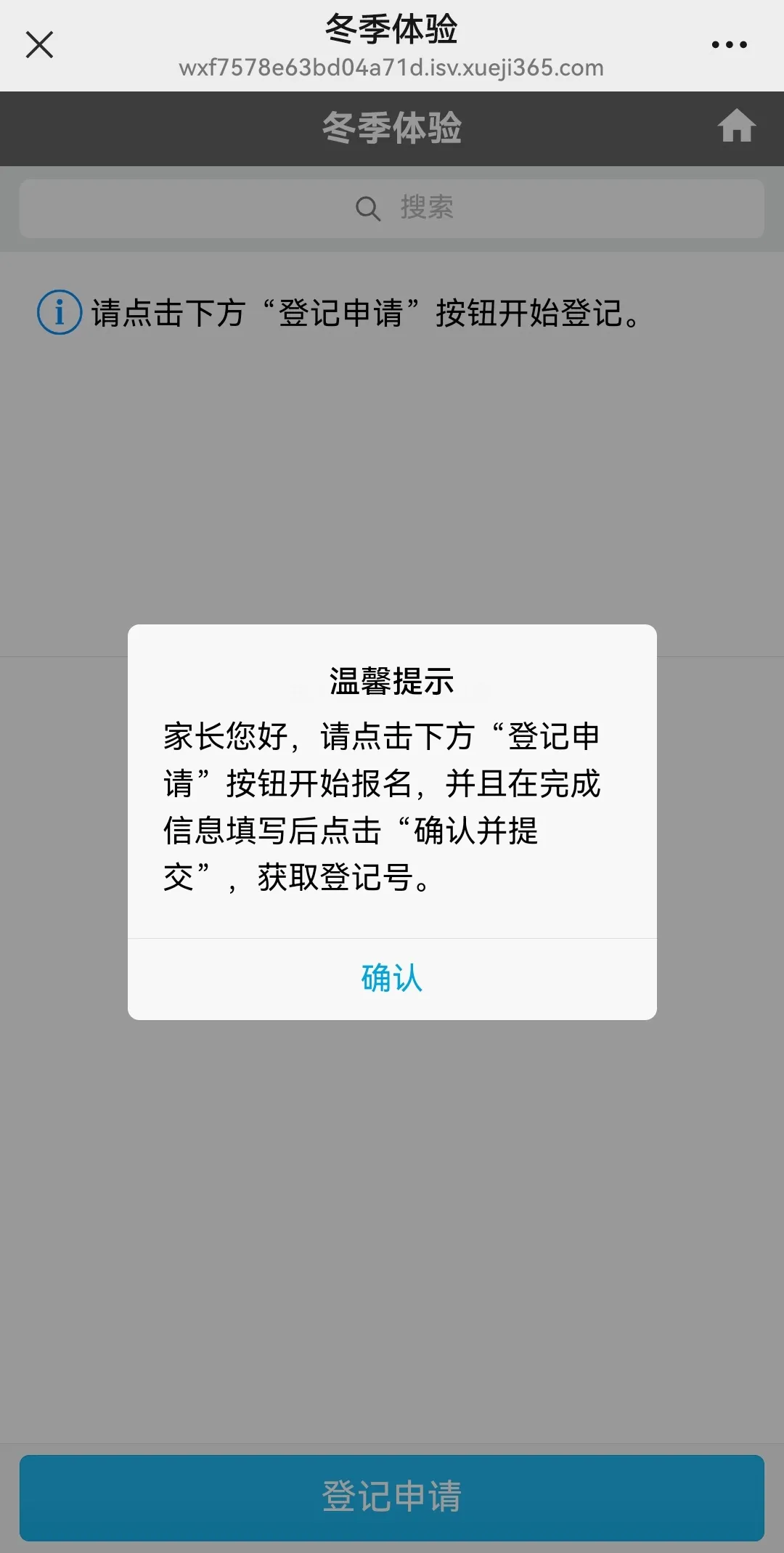Screen dimensions: 784x1553
Task: Go to home via the house icon
Action: point(737,126)
